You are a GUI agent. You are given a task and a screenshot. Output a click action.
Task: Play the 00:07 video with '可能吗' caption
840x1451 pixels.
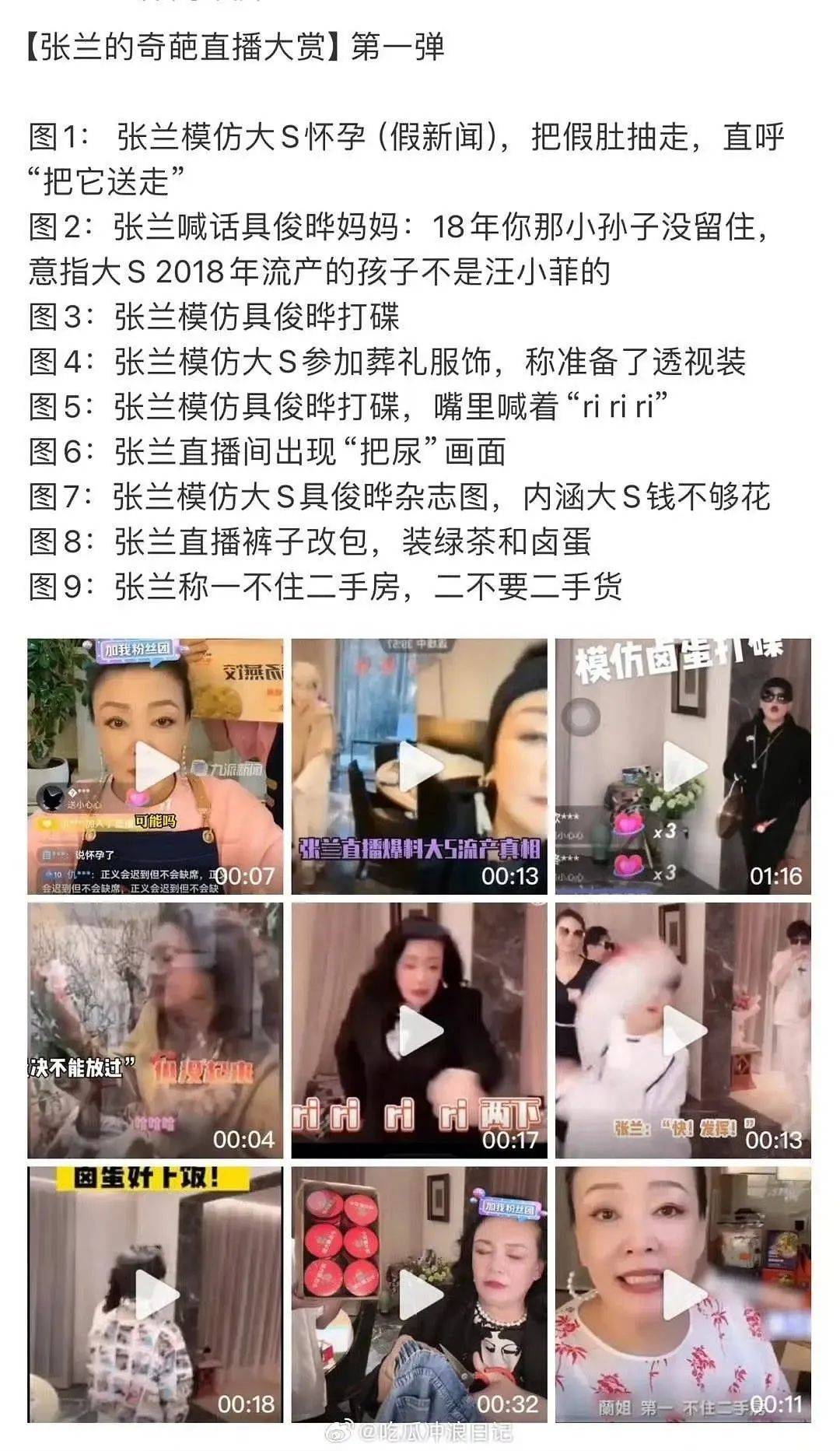pos(156,766)
